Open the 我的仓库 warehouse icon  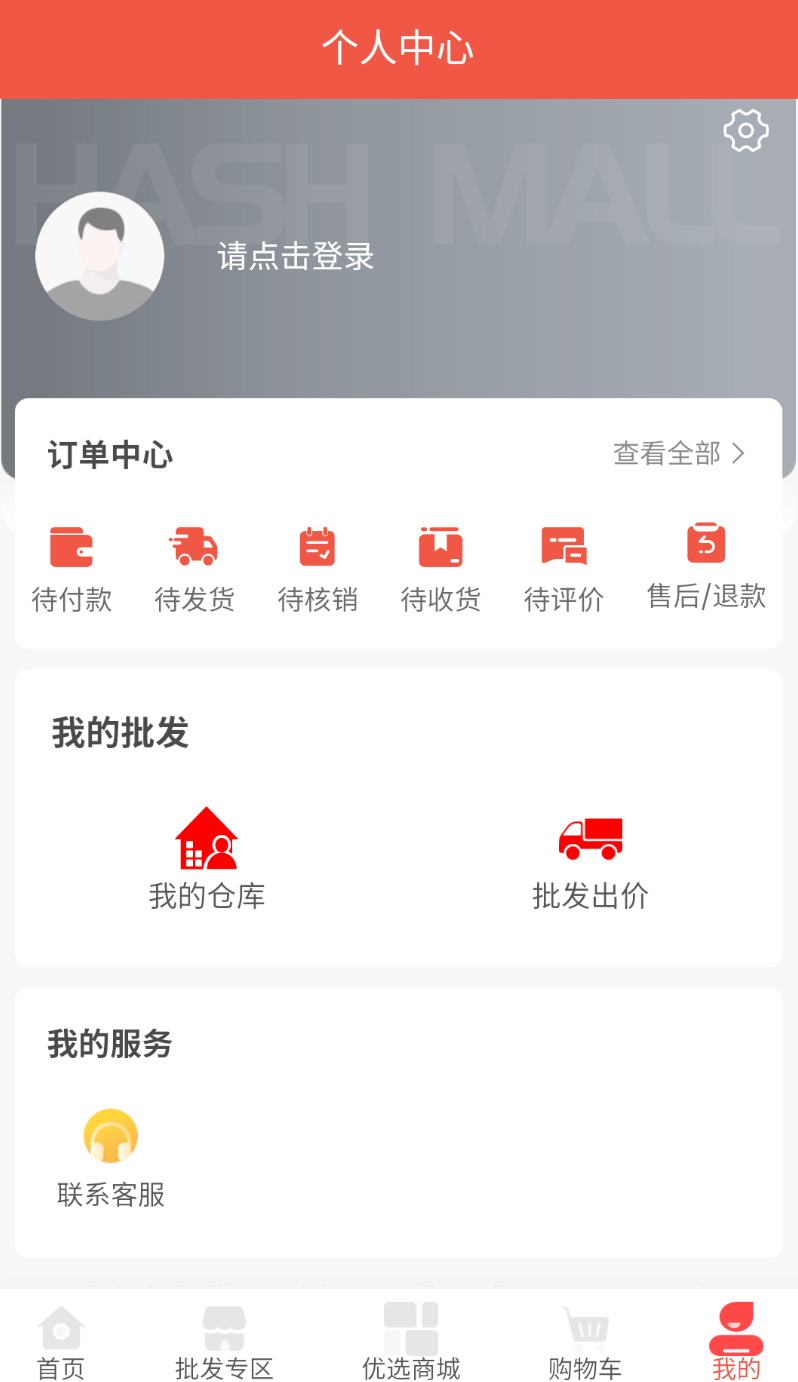pos(206,841)
